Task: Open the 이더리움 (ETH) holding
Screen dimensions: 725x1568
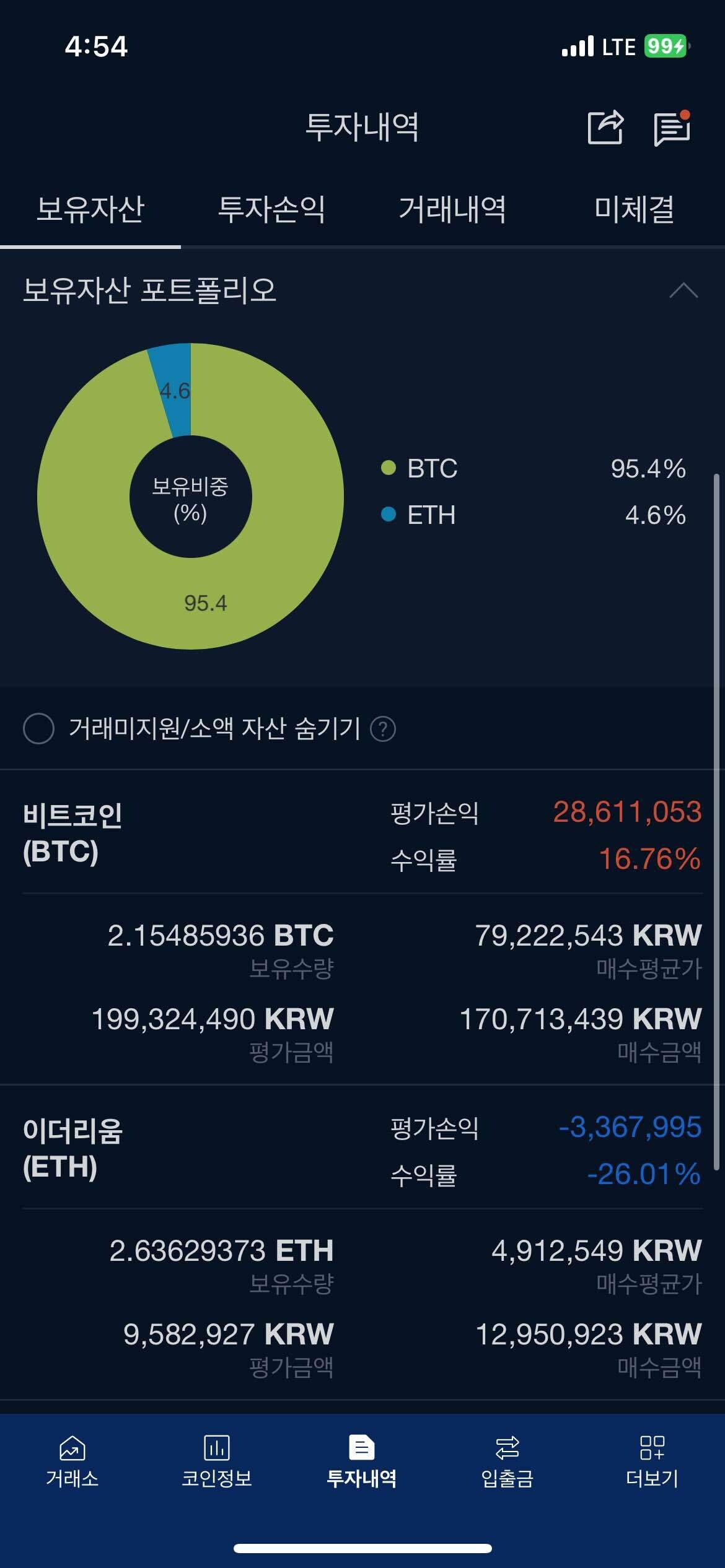Action: pos(73,1148)
